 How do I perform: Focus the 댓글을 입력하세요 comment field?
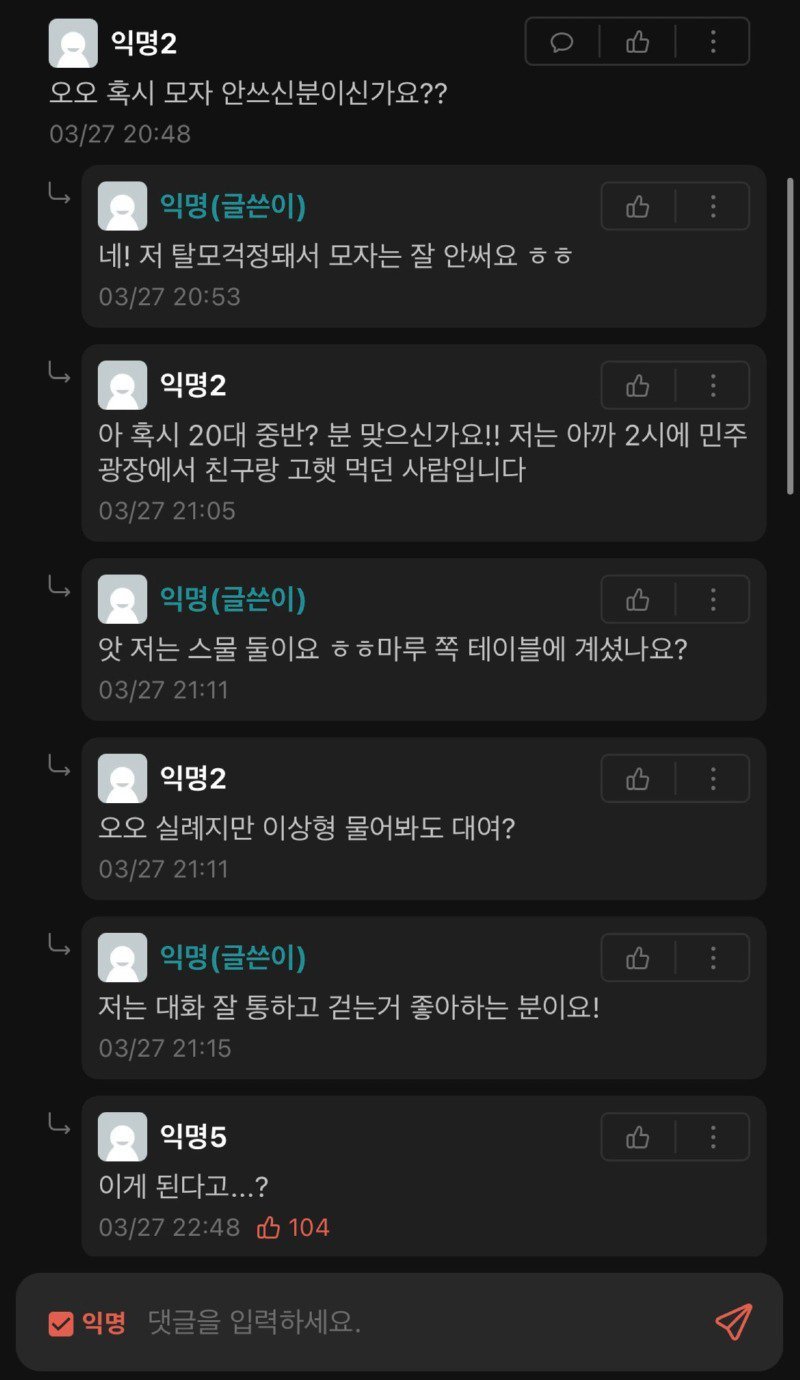(400, 1323)
